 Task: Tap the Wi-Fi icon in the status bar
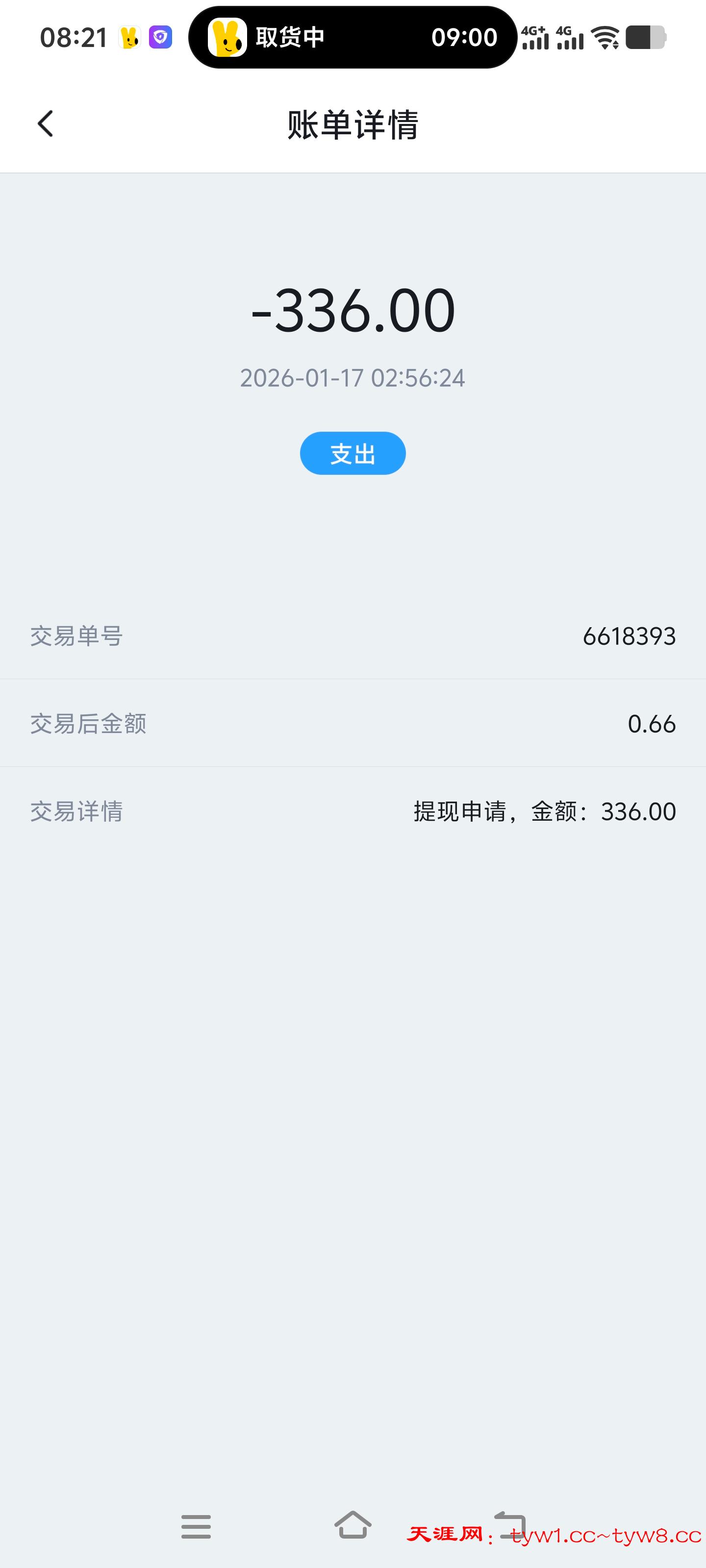pos(605,38)
